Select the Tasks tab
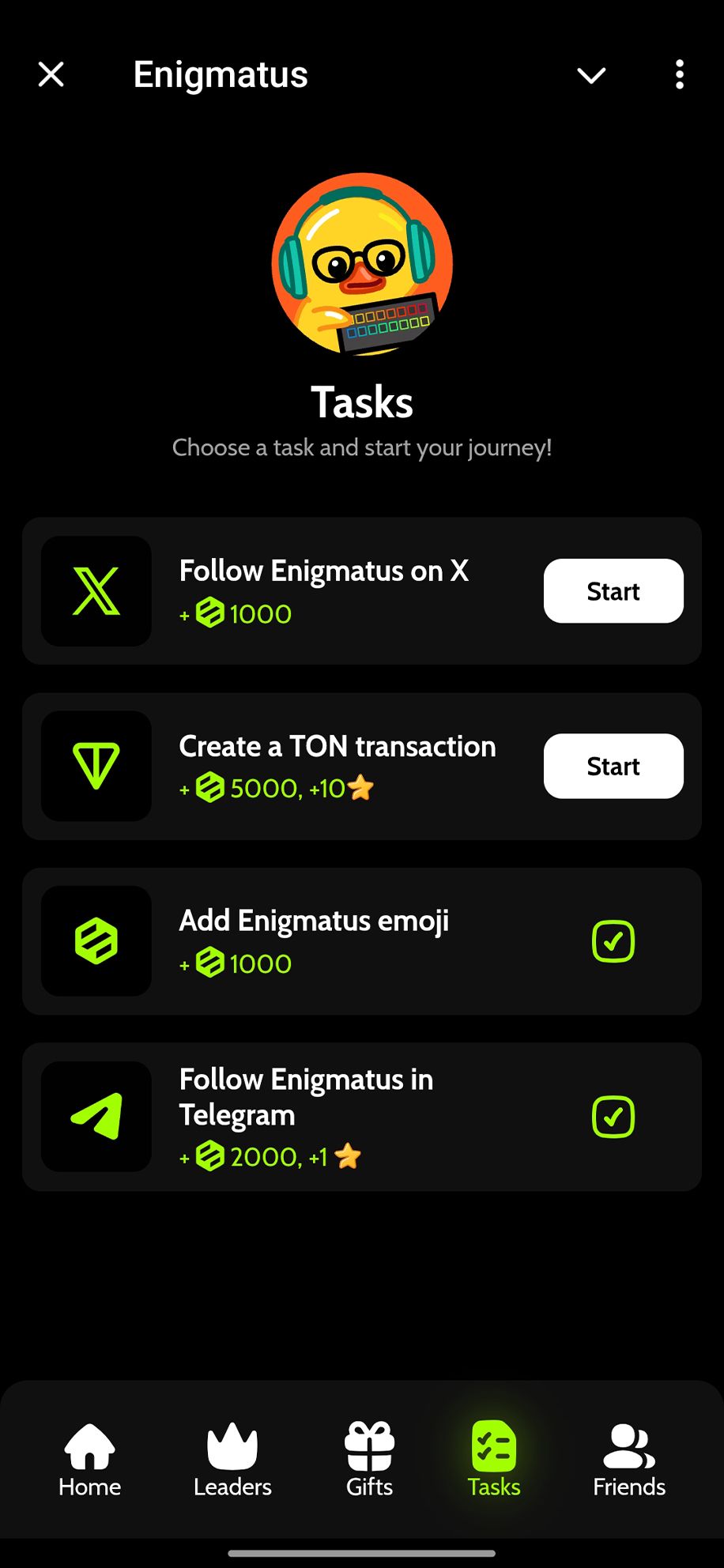Screen dimensions: 724x1568 (494, 1461)
